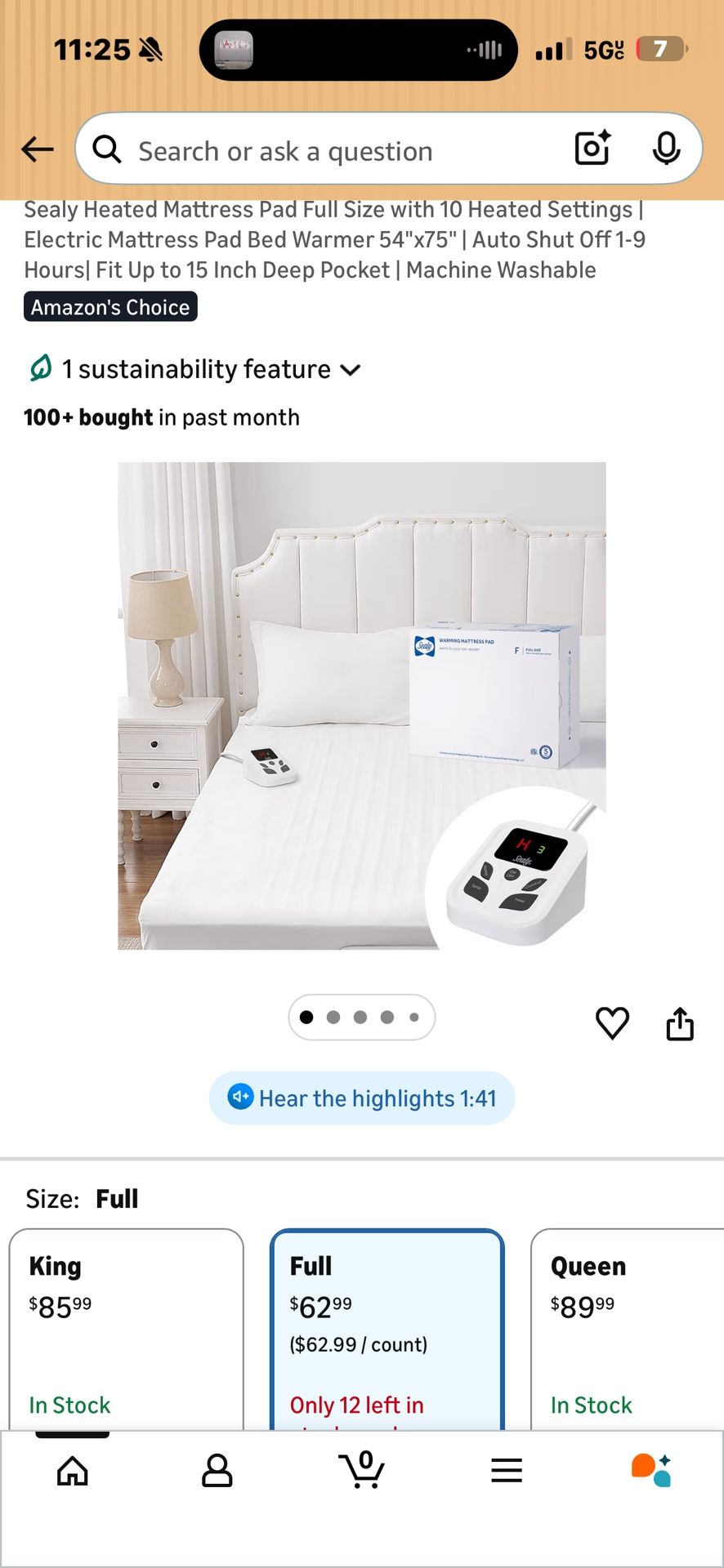Go to the Home tab
Image resolution: width=724 pixels, height=1568 pixels.
click(73, 1471)
